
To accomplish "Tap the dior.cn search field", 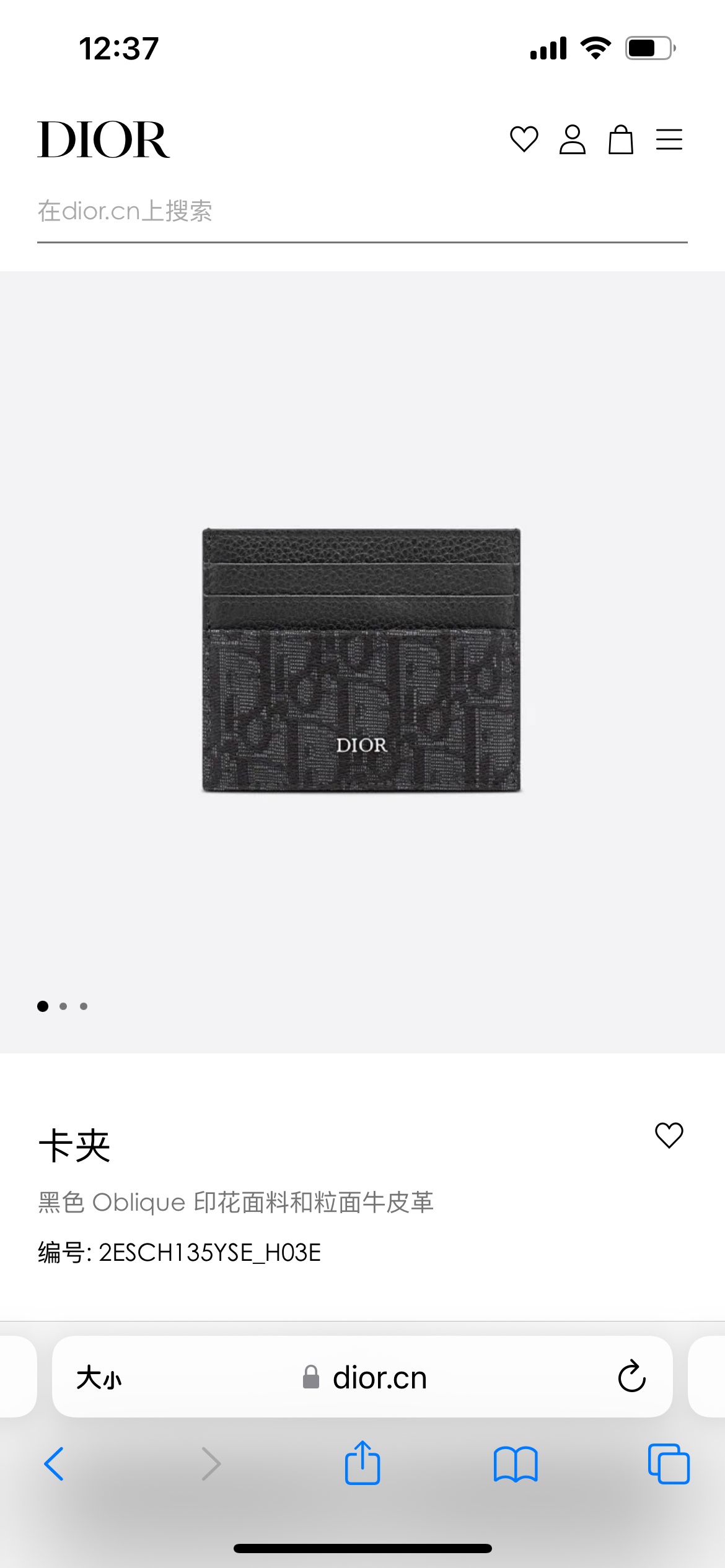I will [362, 212].
